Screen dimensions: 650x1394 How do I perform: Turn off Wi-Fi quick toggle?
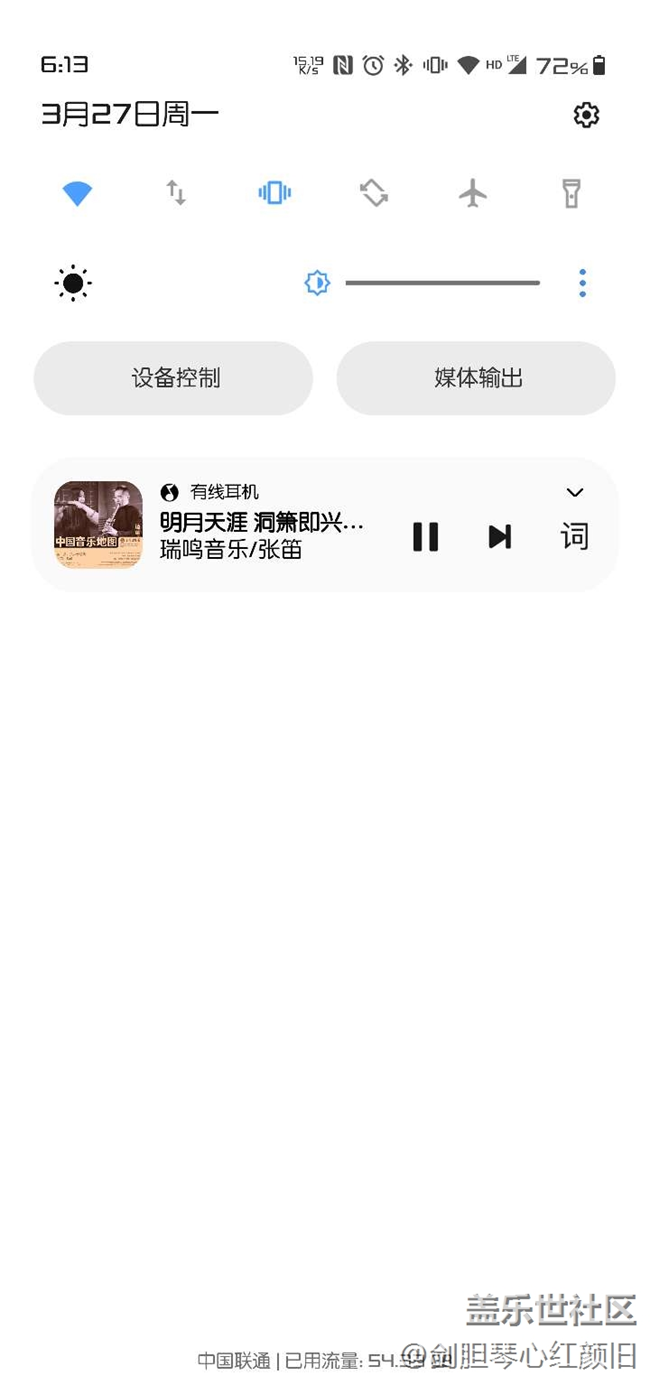pyautogui.click(x=77, y=193)
